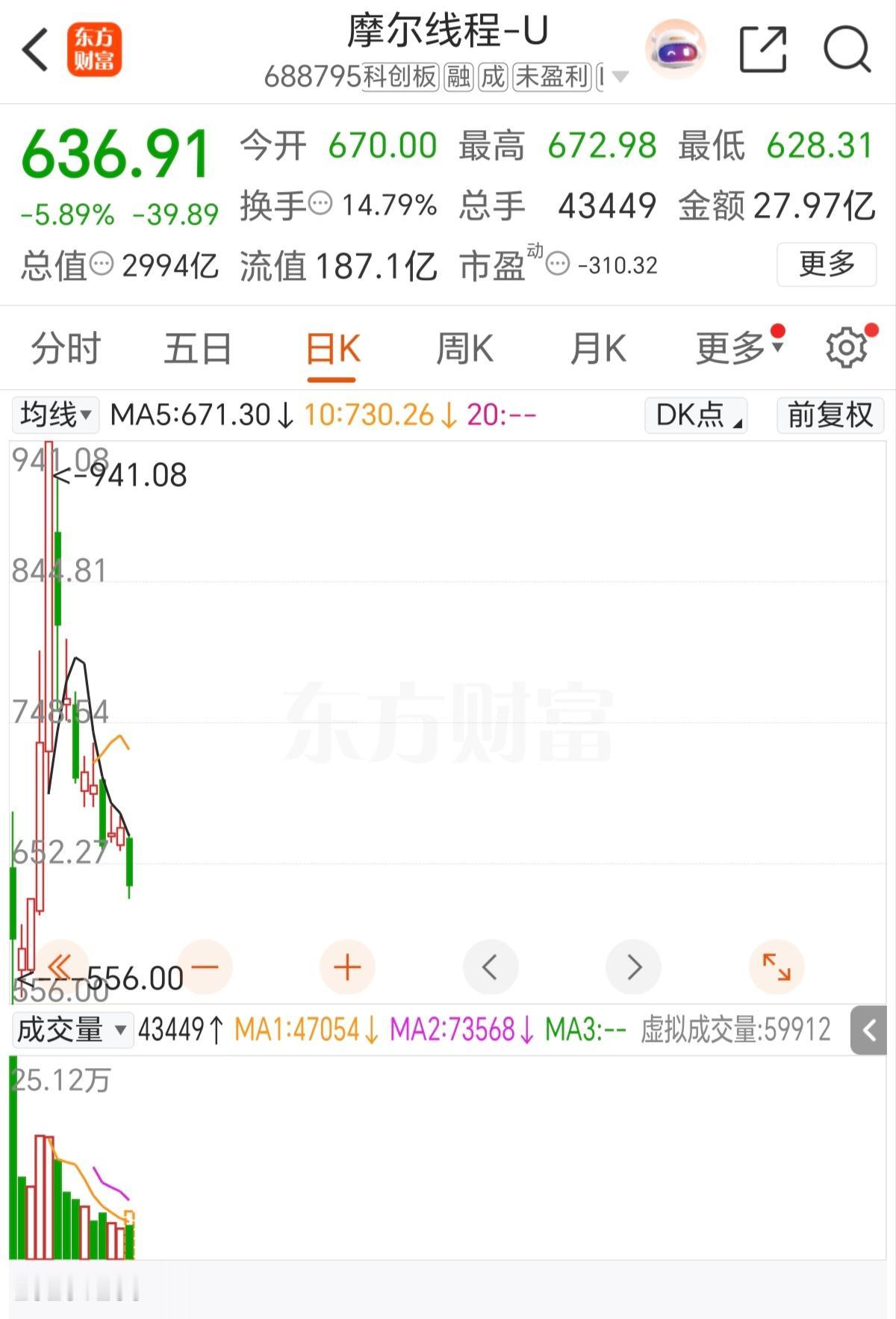Expand the chart to fullscreen

[x=777, y=967]
